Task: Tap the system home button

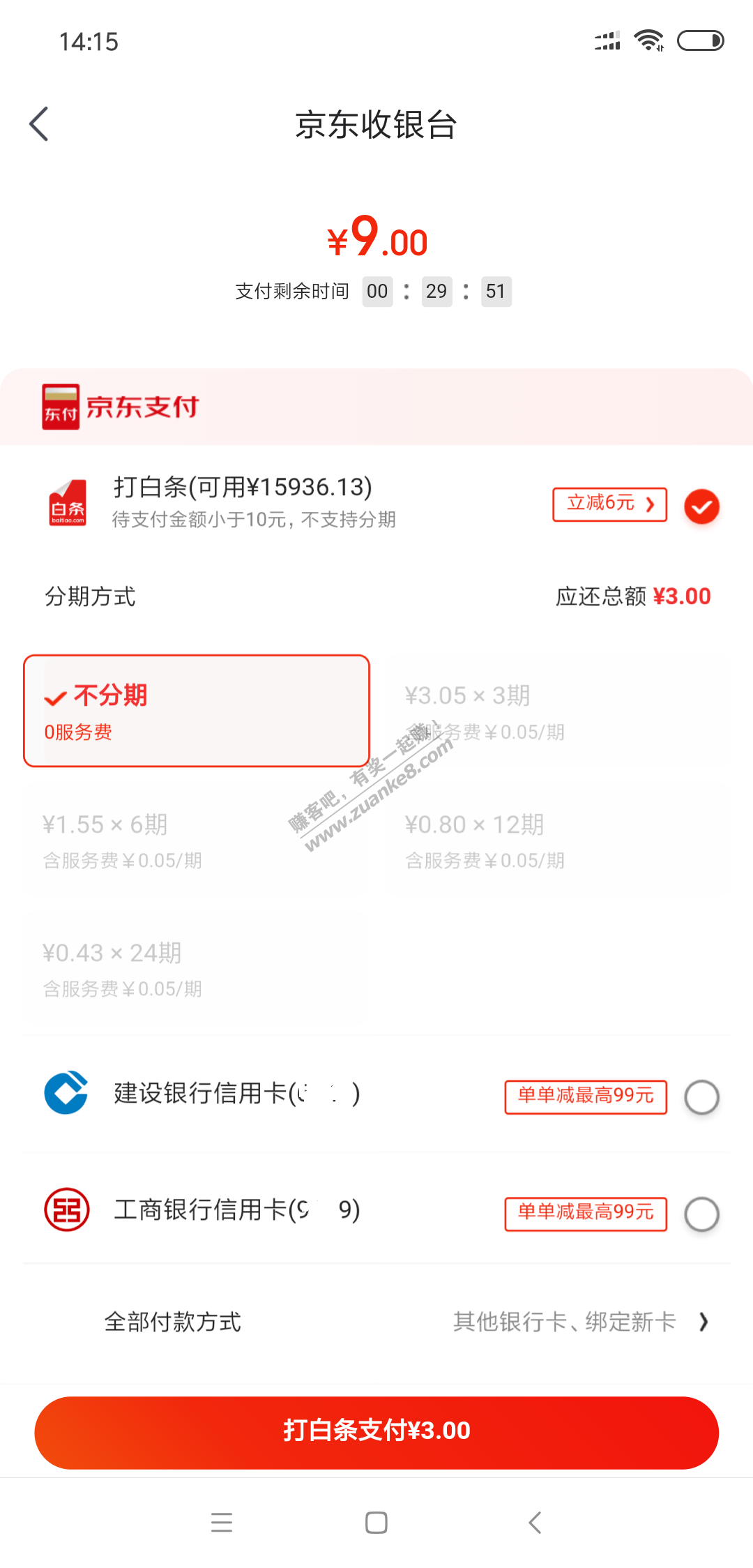Action: click(x=376, y=1523)
